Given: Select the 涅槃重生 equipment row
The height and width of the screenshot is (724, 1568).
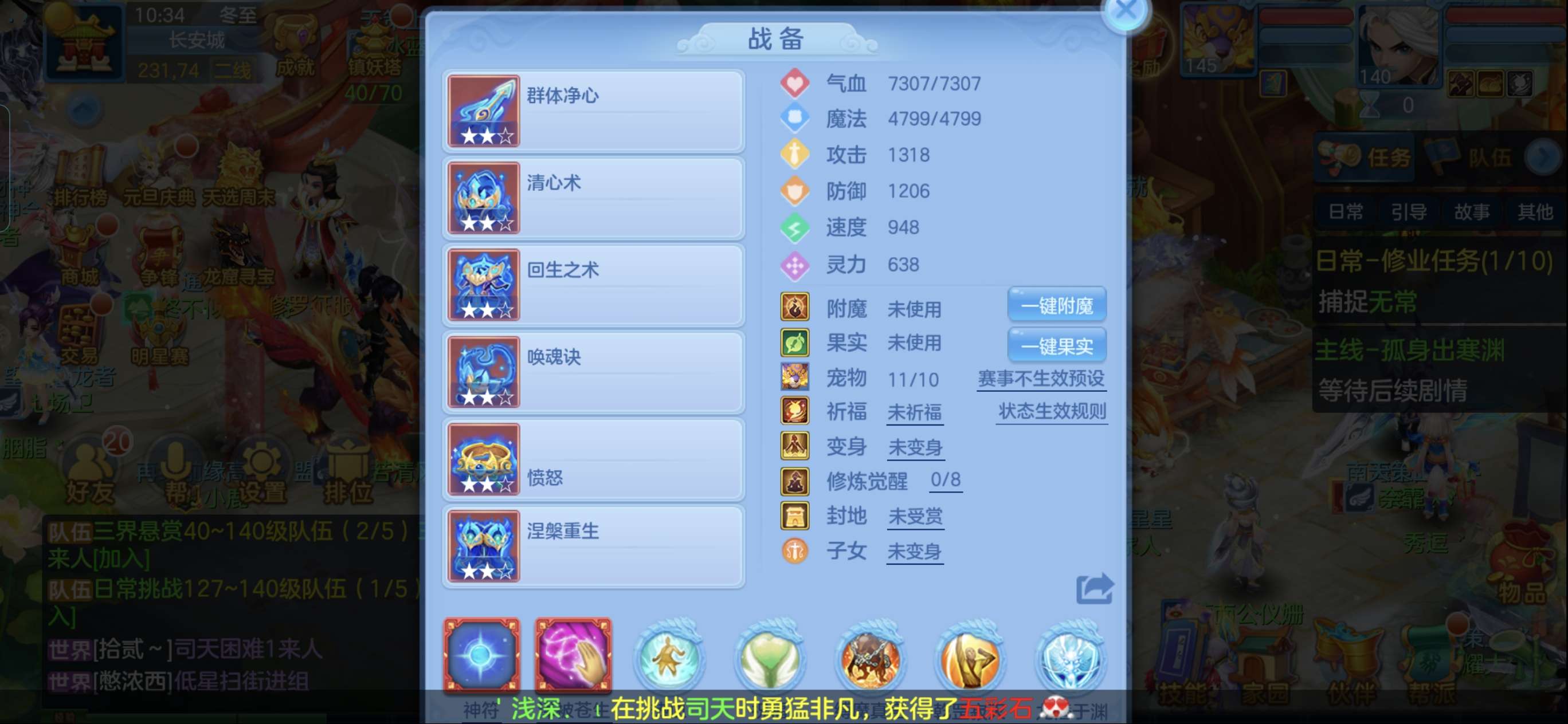Looking at the screenshot, I should (x=594, y=546).
